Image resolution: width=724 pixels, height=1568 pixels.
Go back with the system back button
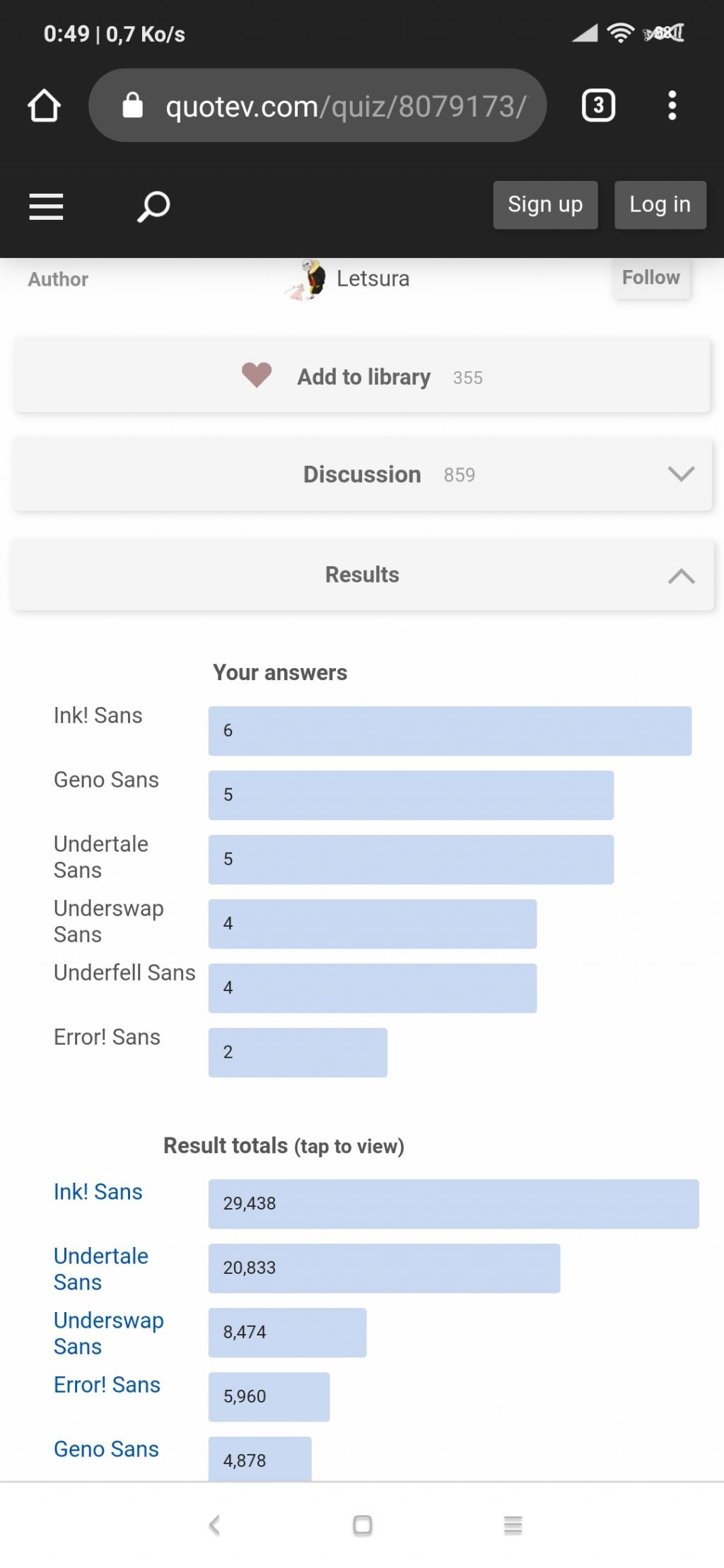[x=215, y=1525]
